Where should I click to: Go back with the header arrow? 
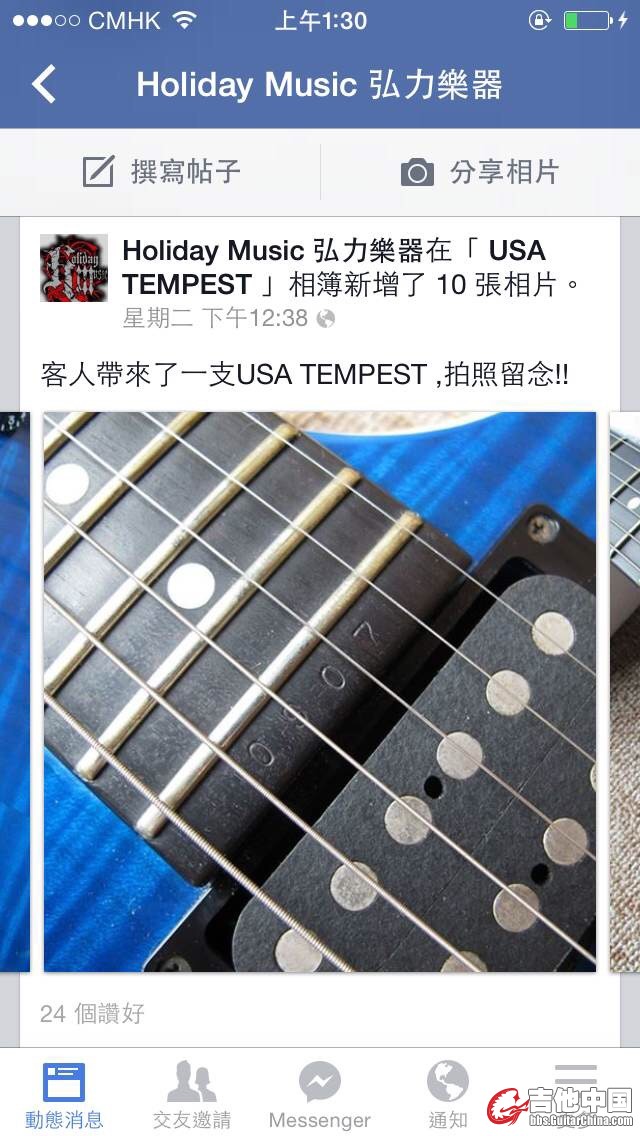[x=45, y=85]
